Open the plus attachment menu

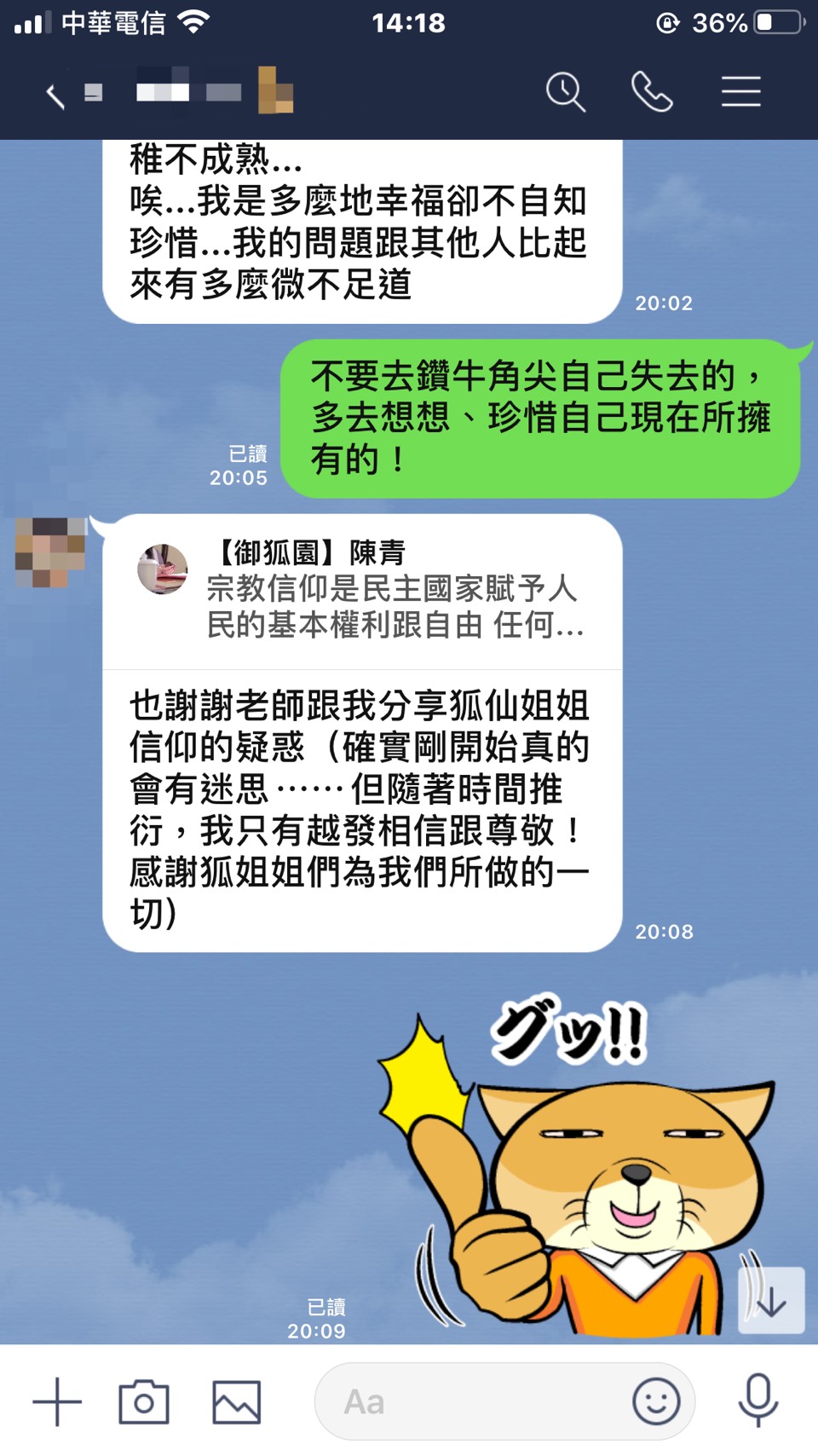click(x=57, y=1401)
